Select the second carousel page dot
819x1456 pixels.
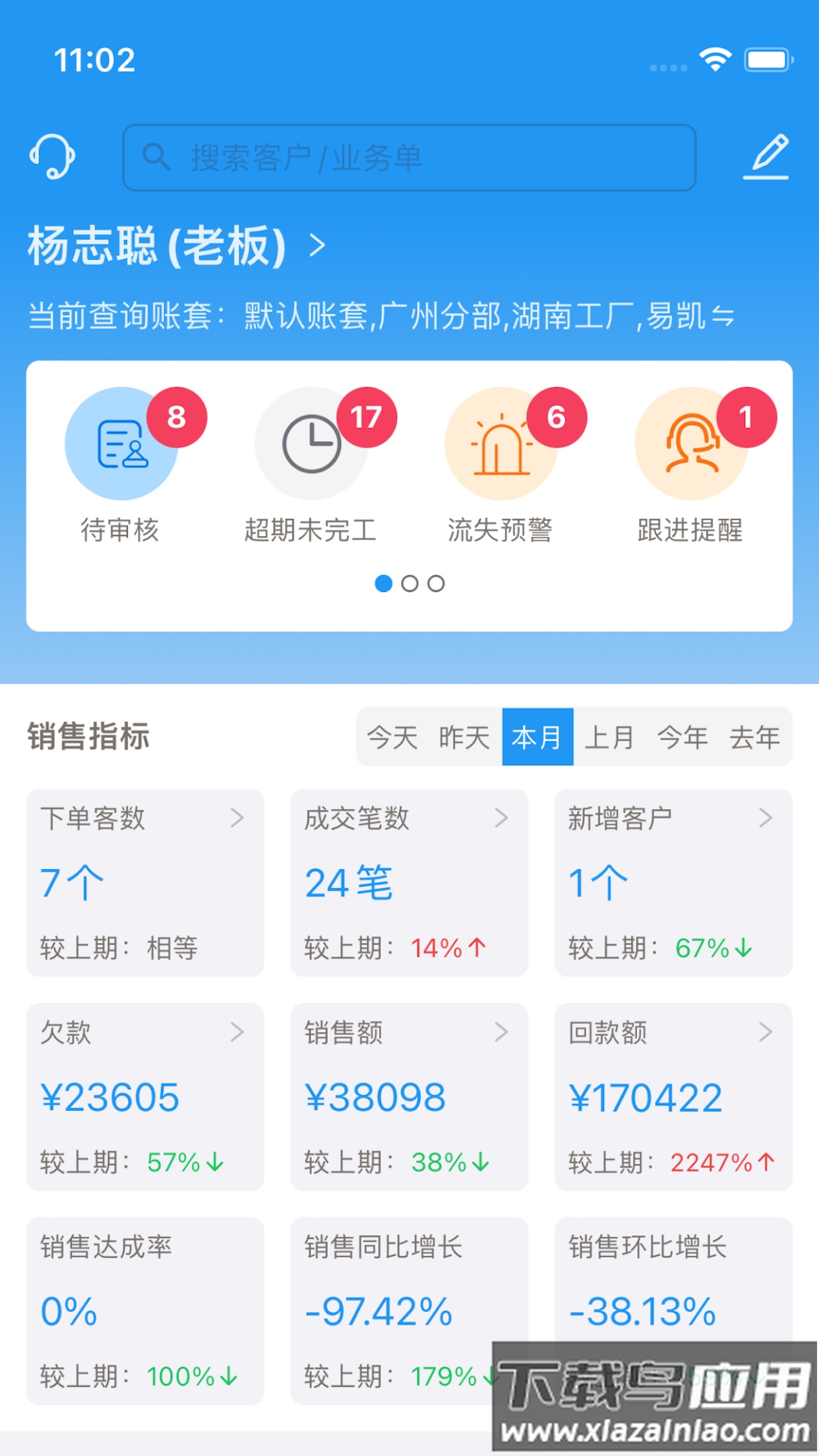(x=409, y=584)
